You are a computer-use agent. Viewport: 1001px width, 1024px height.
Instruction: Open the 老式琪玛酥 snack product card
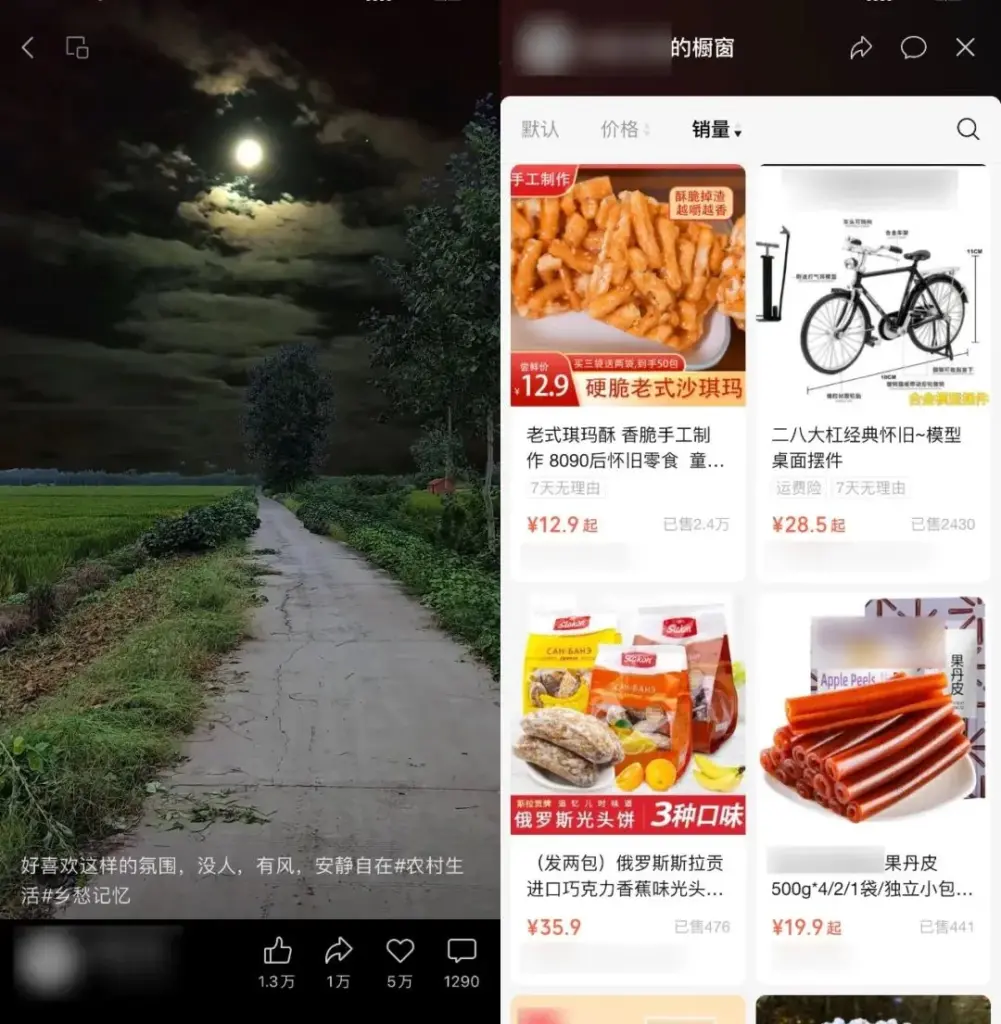[628, 370]
